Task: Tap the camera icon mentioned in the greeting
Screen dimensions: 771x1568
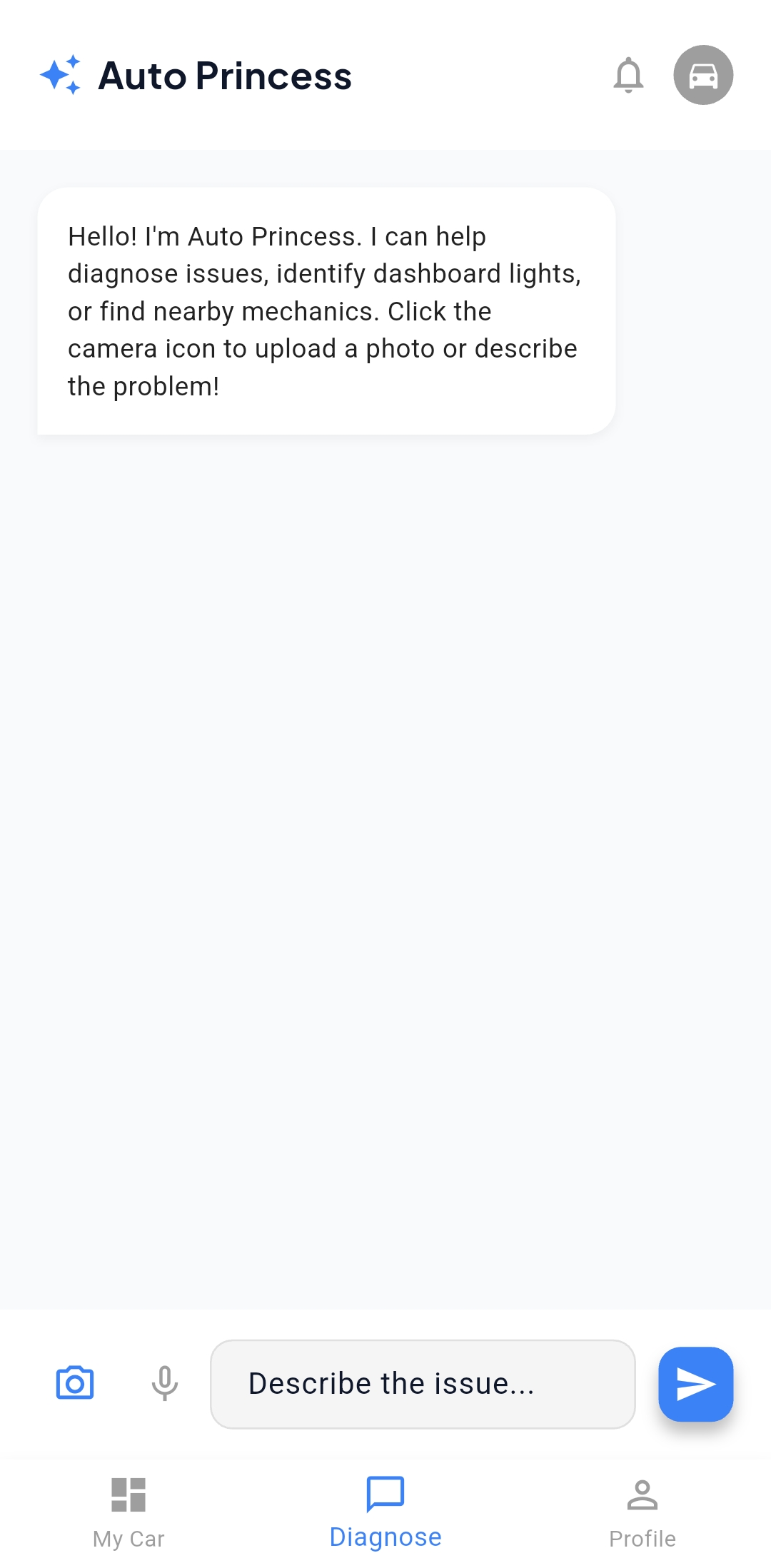Action: 75,1383
